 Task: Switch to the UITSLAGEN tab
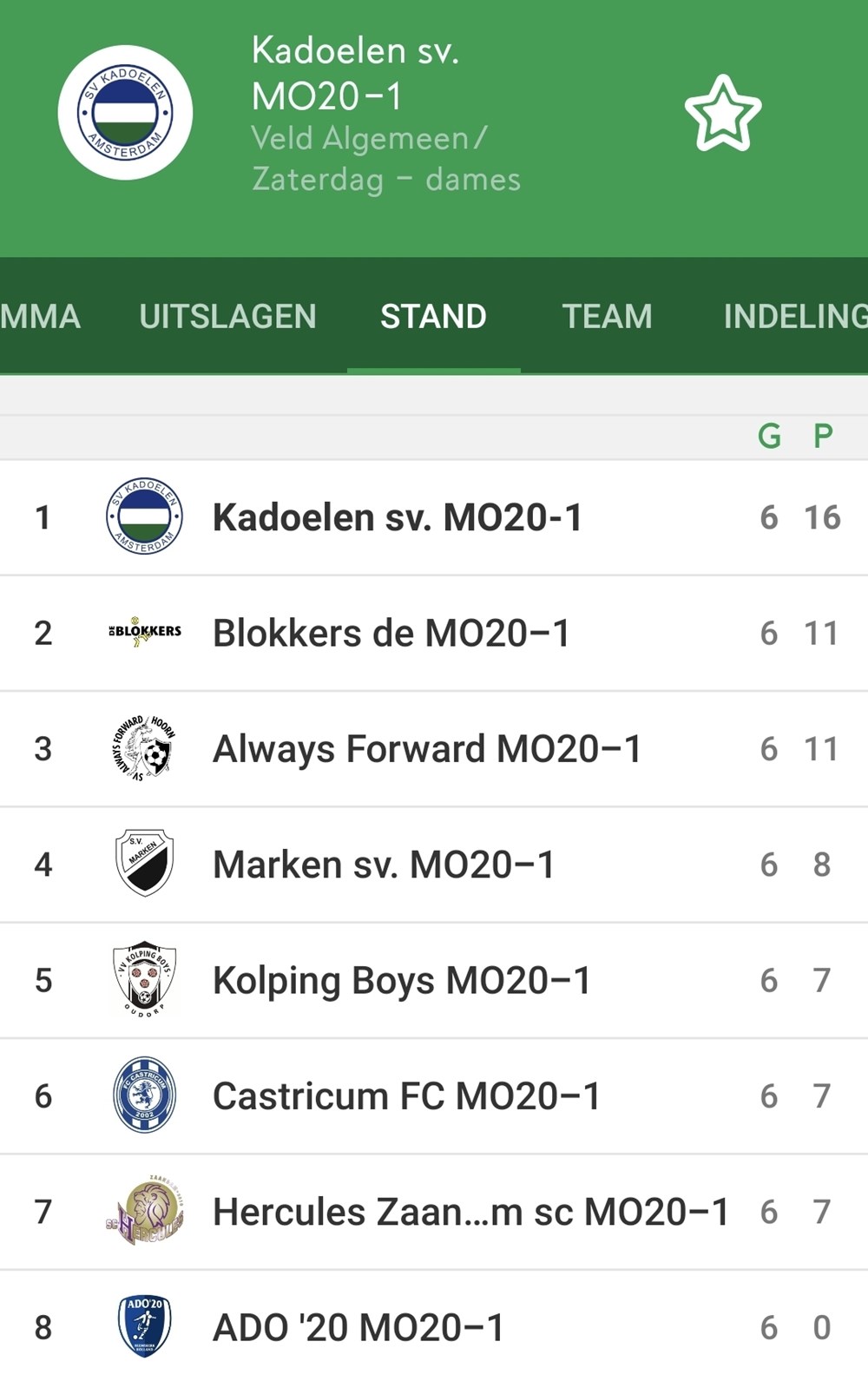pyautogui.click(x=229, y=317)
